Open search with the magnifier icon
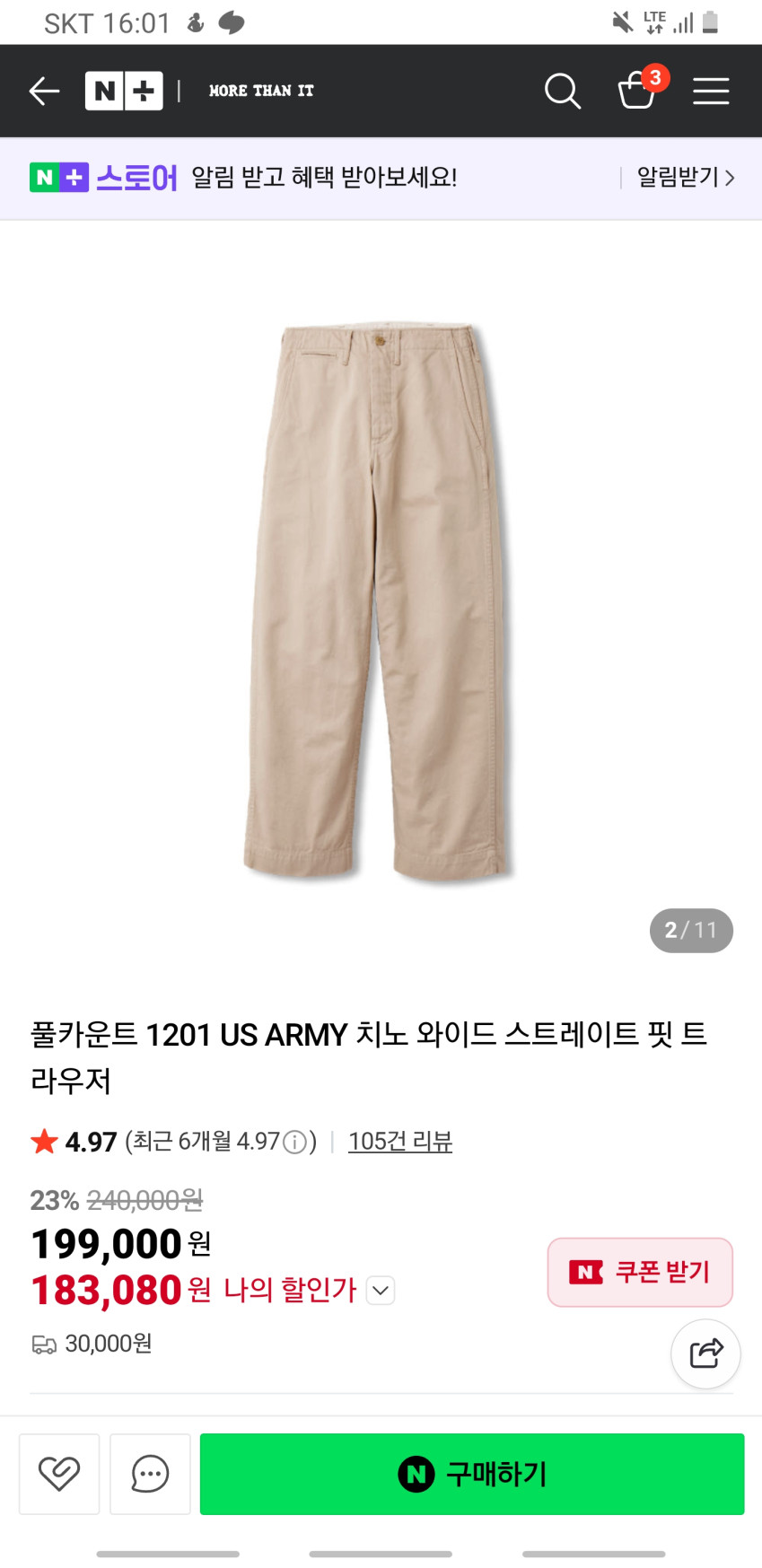Viewport: 762px width, 1568px height. 563,91
